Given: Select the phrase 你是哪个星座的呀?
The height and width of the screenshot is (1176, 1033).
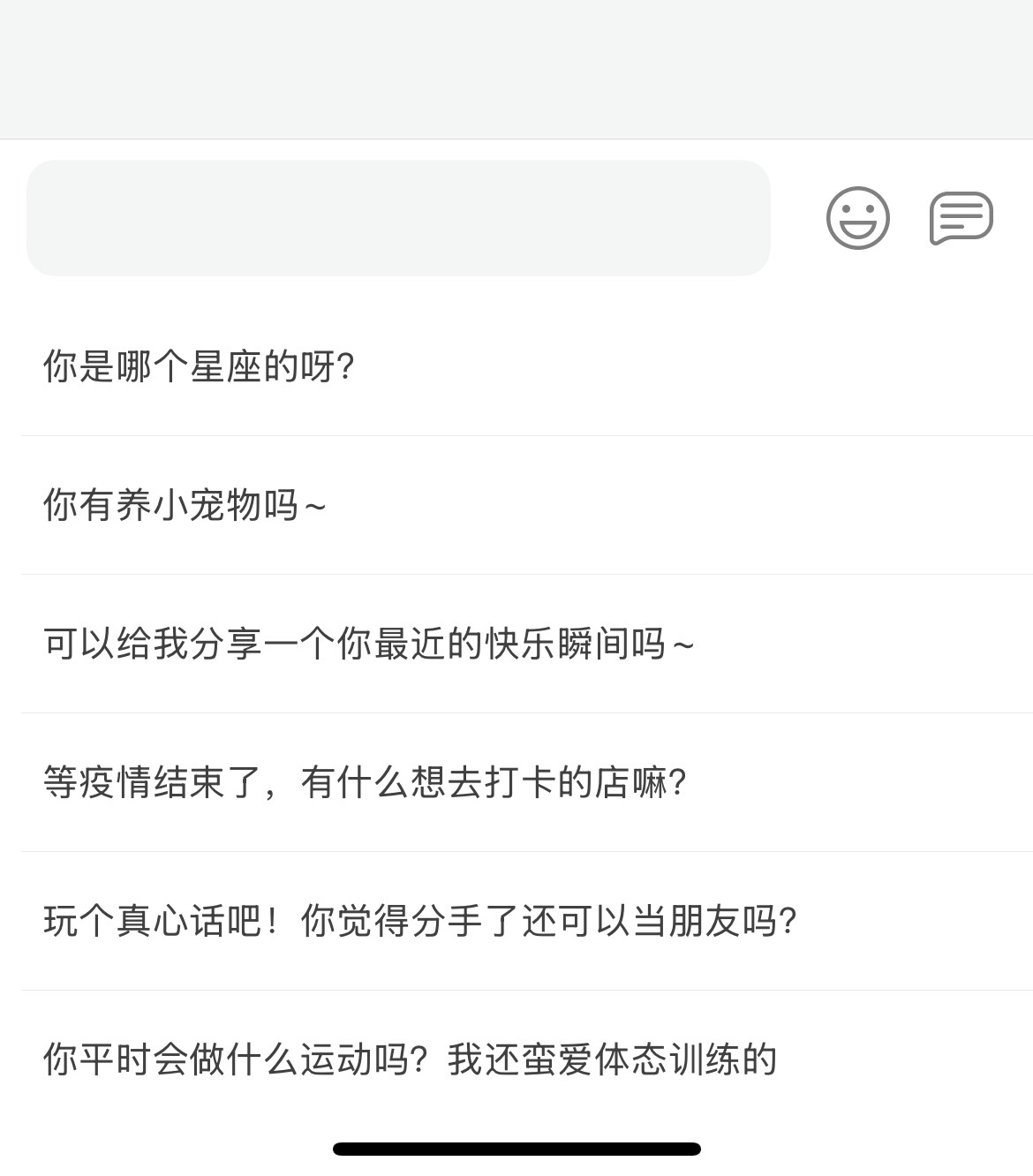Looking at the screenshot, I should [x=200, y=366].
